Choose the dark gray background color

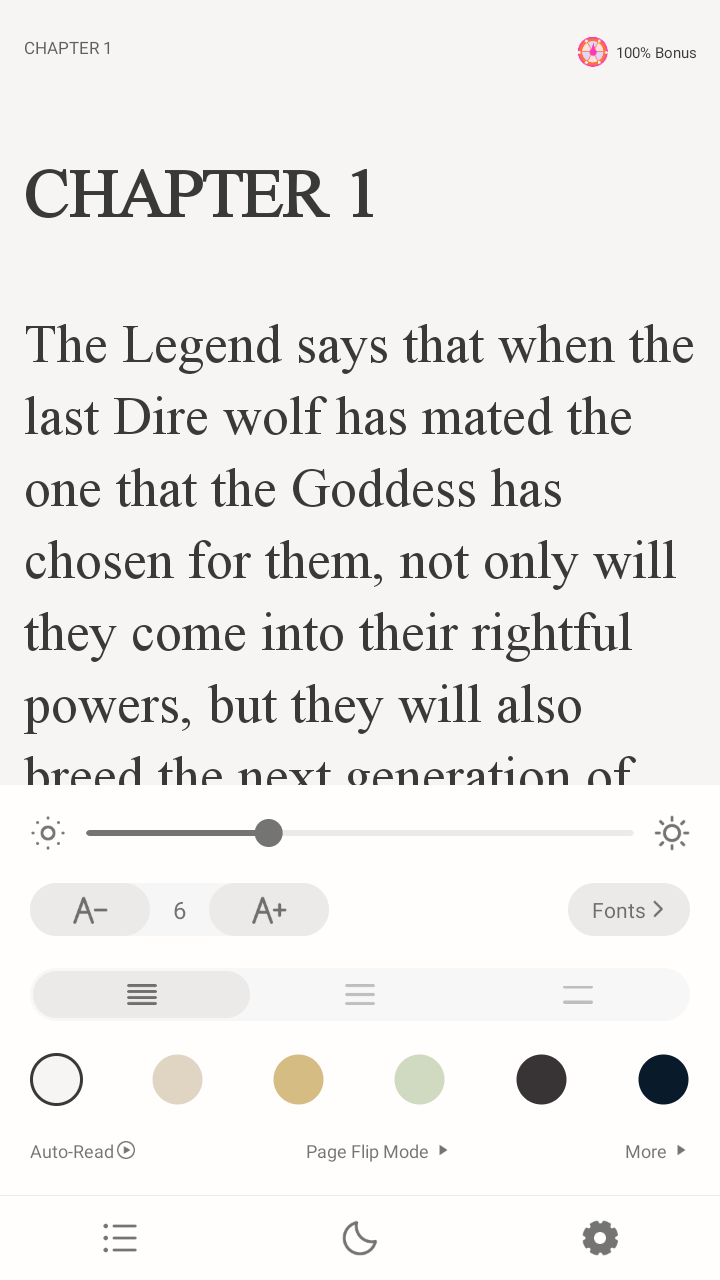click(541, 1080)
